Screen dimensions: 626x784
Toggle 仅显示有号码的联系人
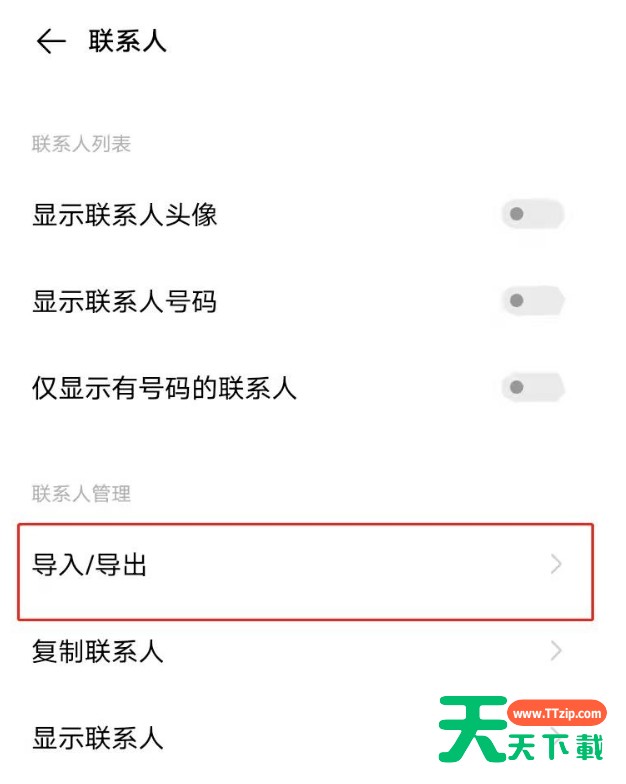click(532, 387)
